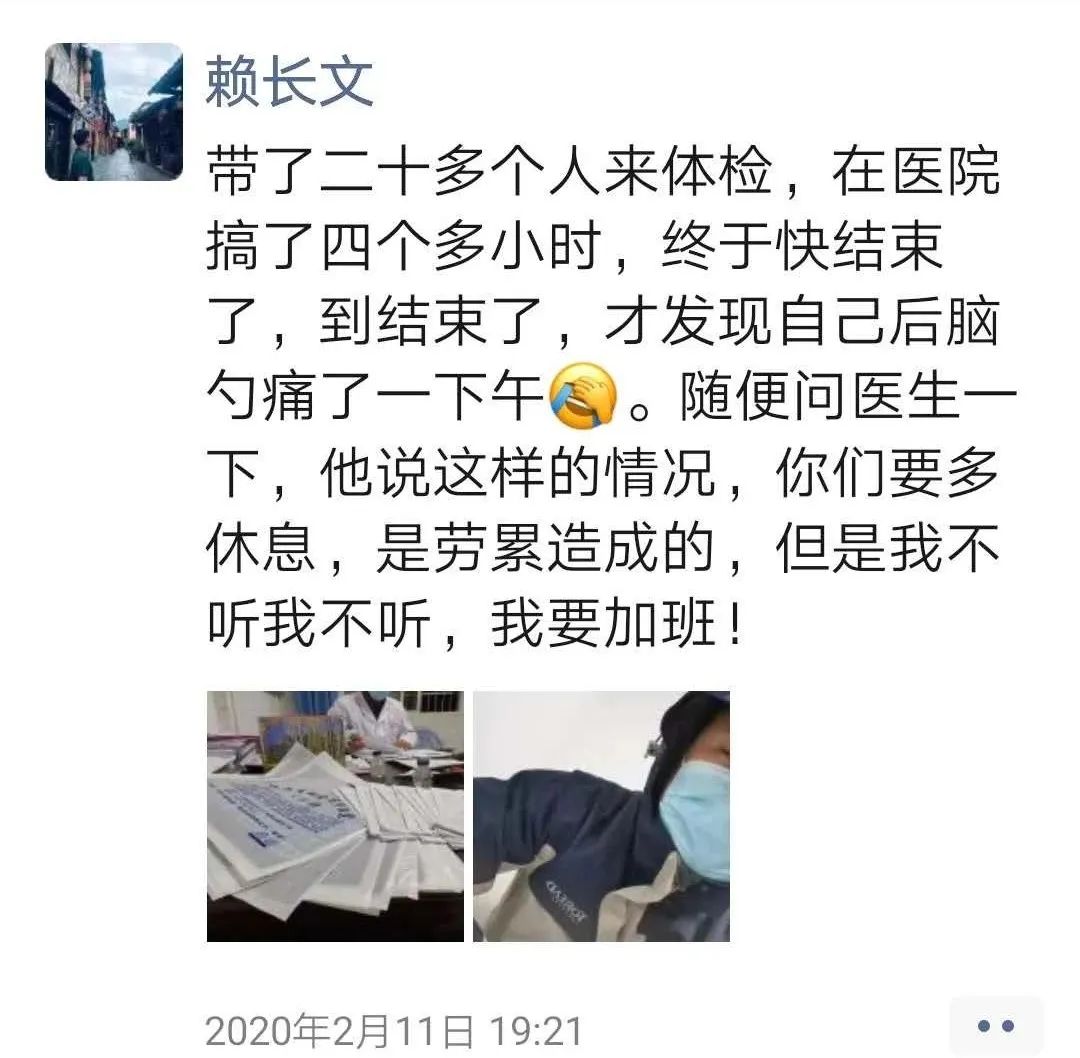Viewport: 1080px width, 1058px height.
Task: Open 赖长文's profile avatar
Action: point(113,112)
